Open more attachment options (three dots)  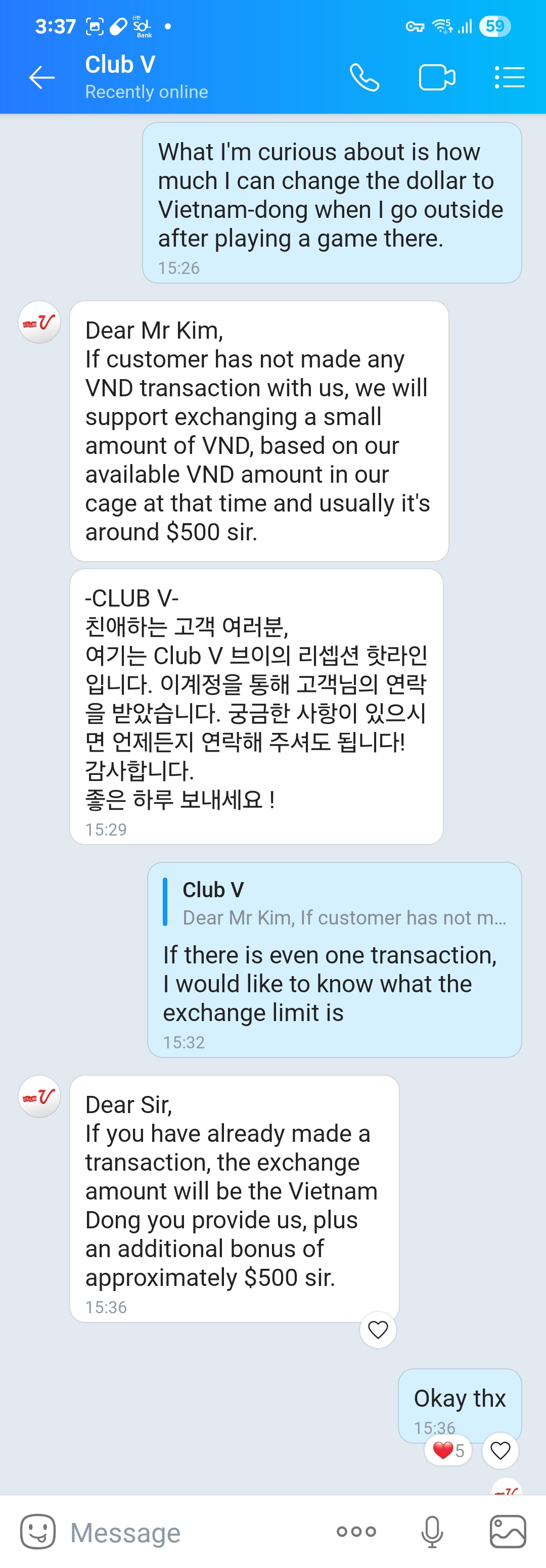coord(356,1532)
